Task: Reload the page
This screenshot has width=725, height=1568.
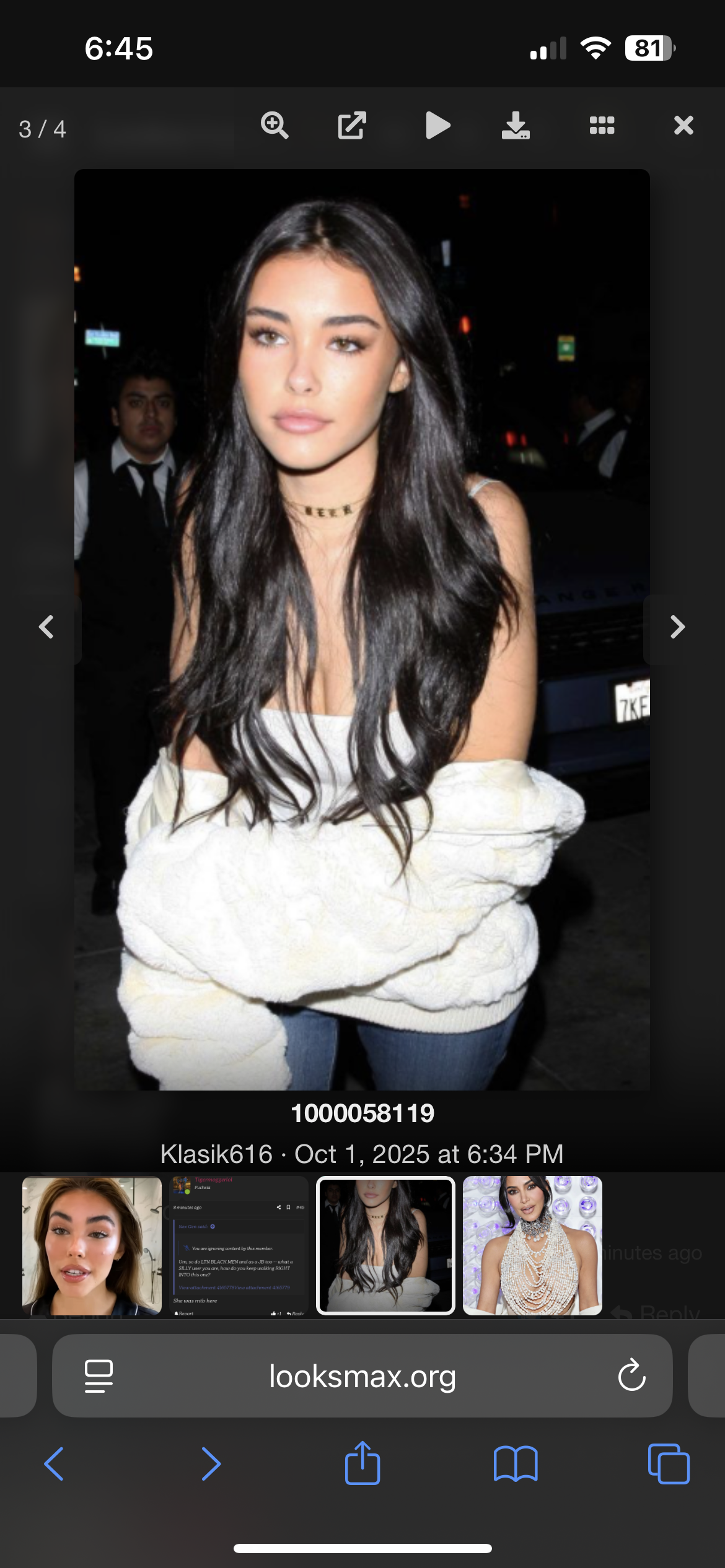Action: click(x=631, y=1377)
